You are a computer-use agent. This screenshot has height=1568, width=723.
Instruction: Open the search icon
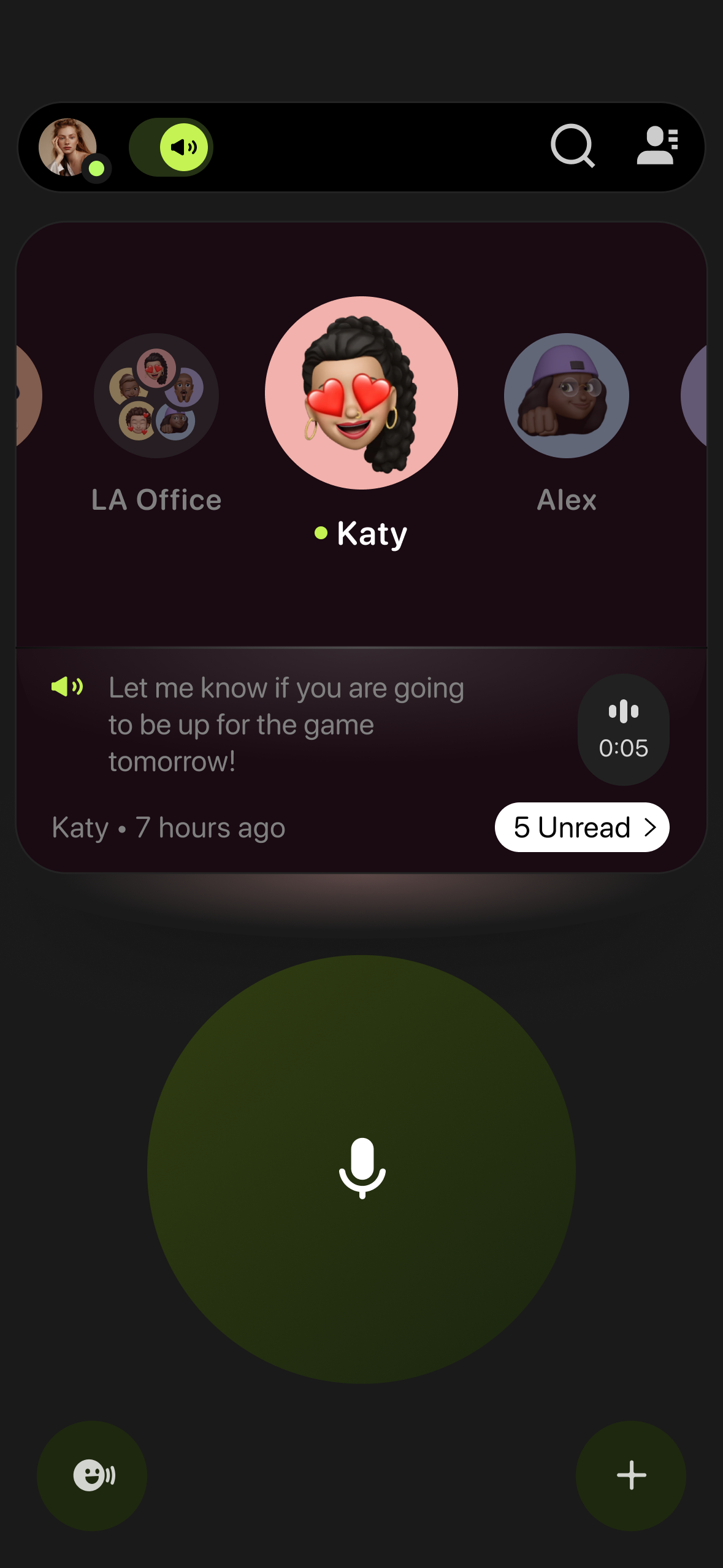572,147
